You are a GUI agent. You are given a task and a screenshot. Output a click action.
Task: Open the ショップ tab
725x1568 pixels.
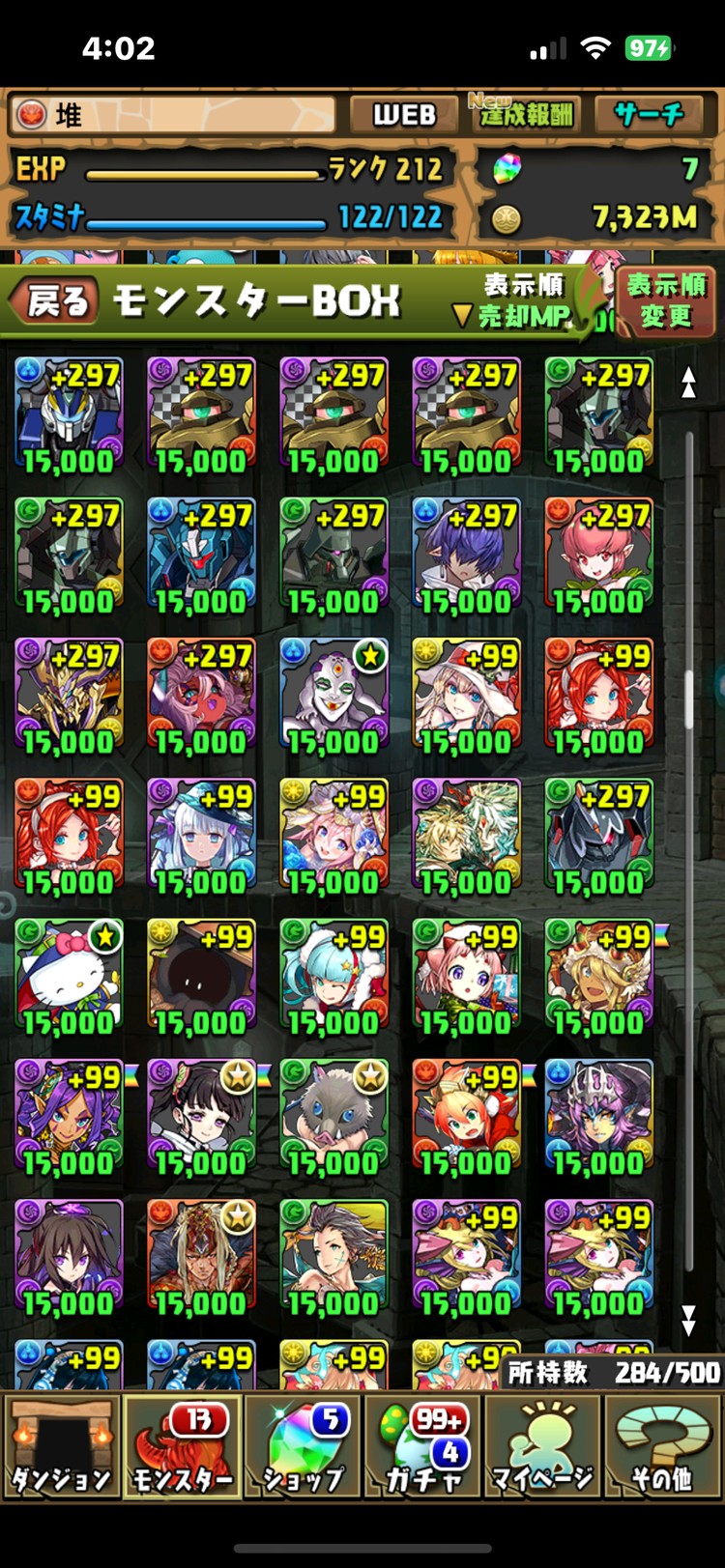coord(303,1446)
